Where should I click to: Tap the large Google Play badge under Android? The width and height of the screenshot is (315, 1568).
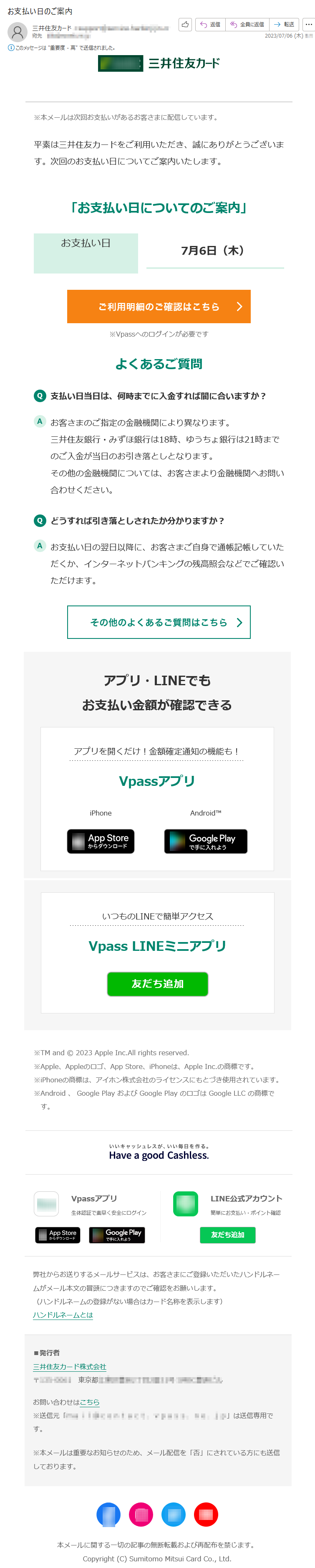206,841
